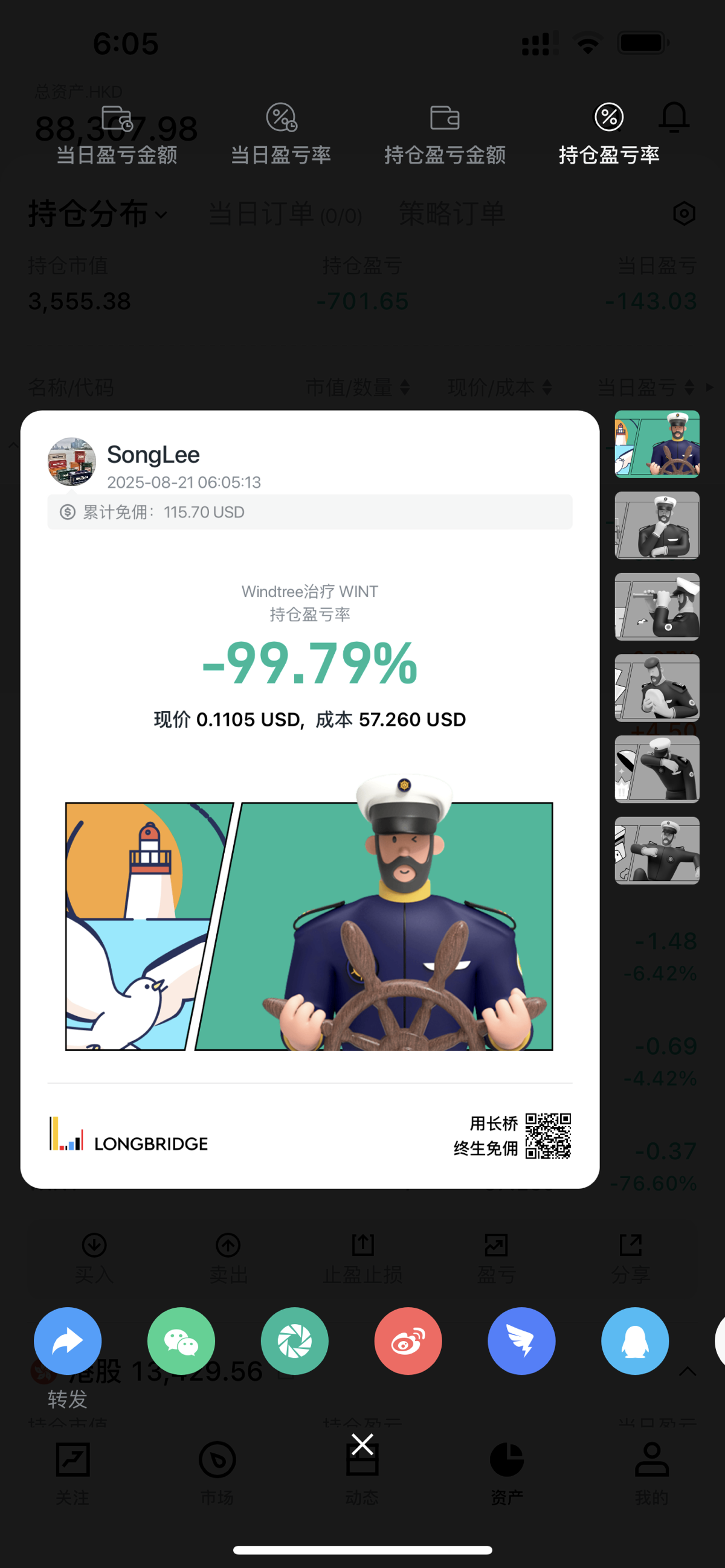Switch to 当日盈亏率 share mode
Viewport: 725px width, 1568px height.
tap(281, 135)
